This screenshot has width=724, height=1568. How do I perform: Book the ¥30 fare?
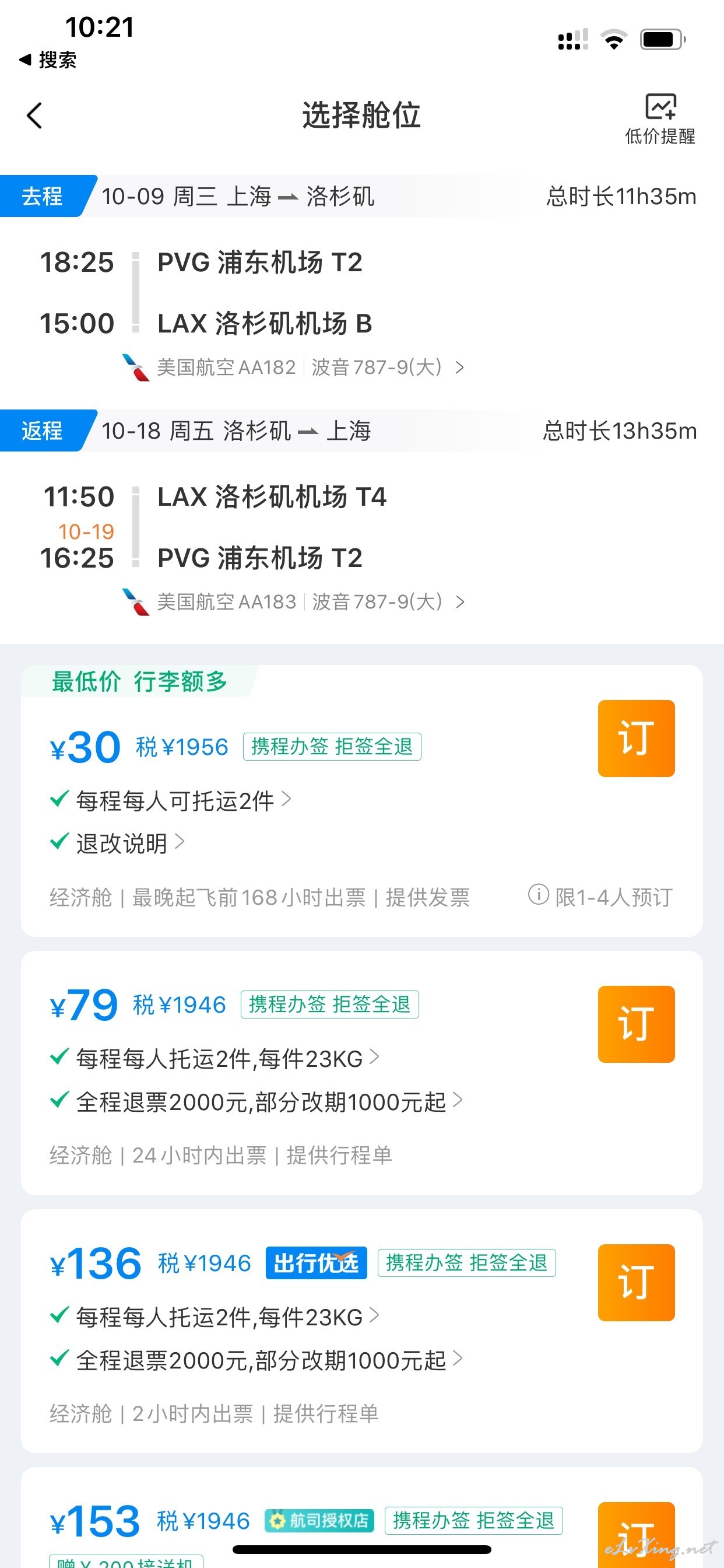click(x=636, y=738)
